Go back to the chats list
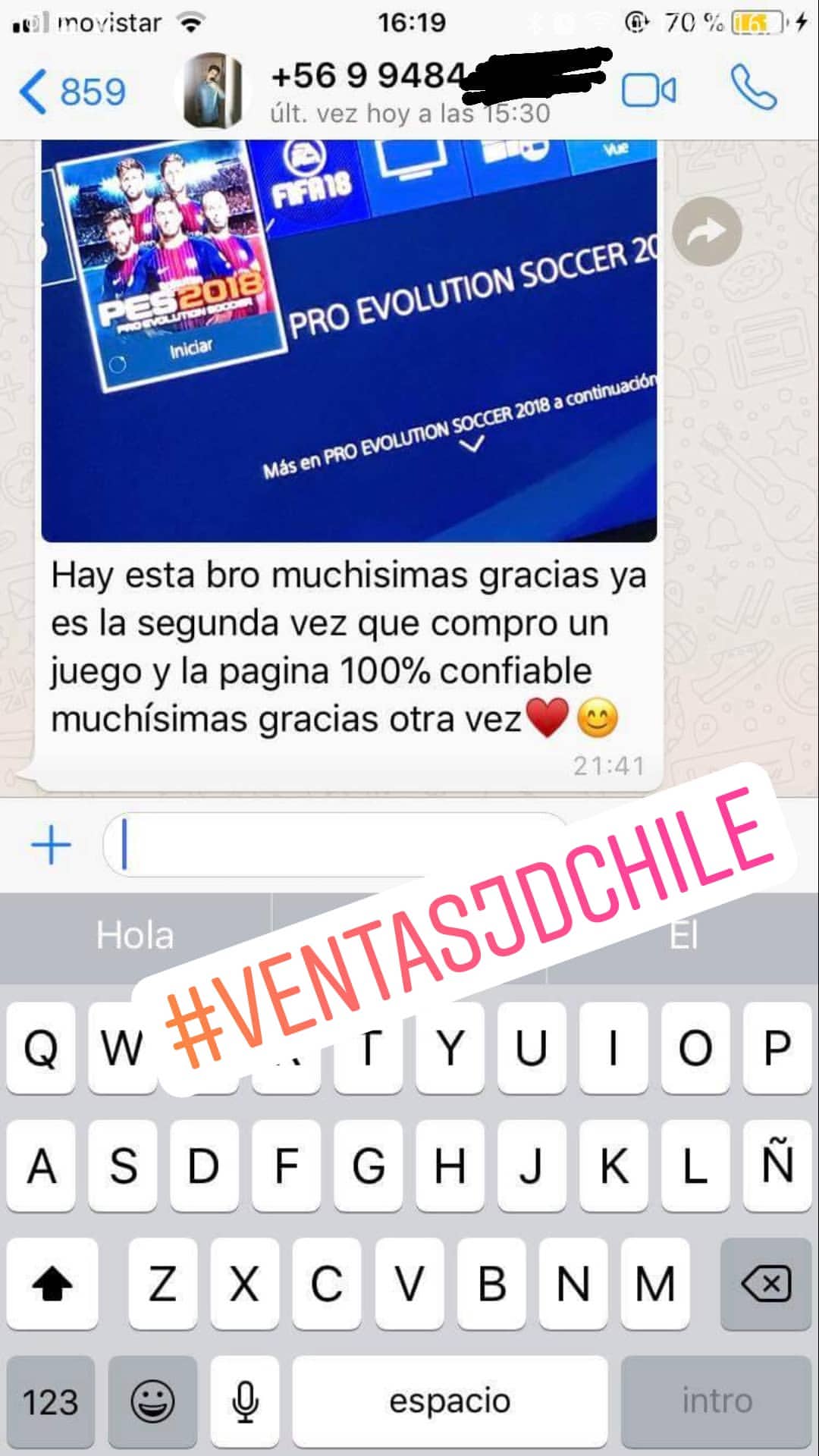 pos(72,92)
